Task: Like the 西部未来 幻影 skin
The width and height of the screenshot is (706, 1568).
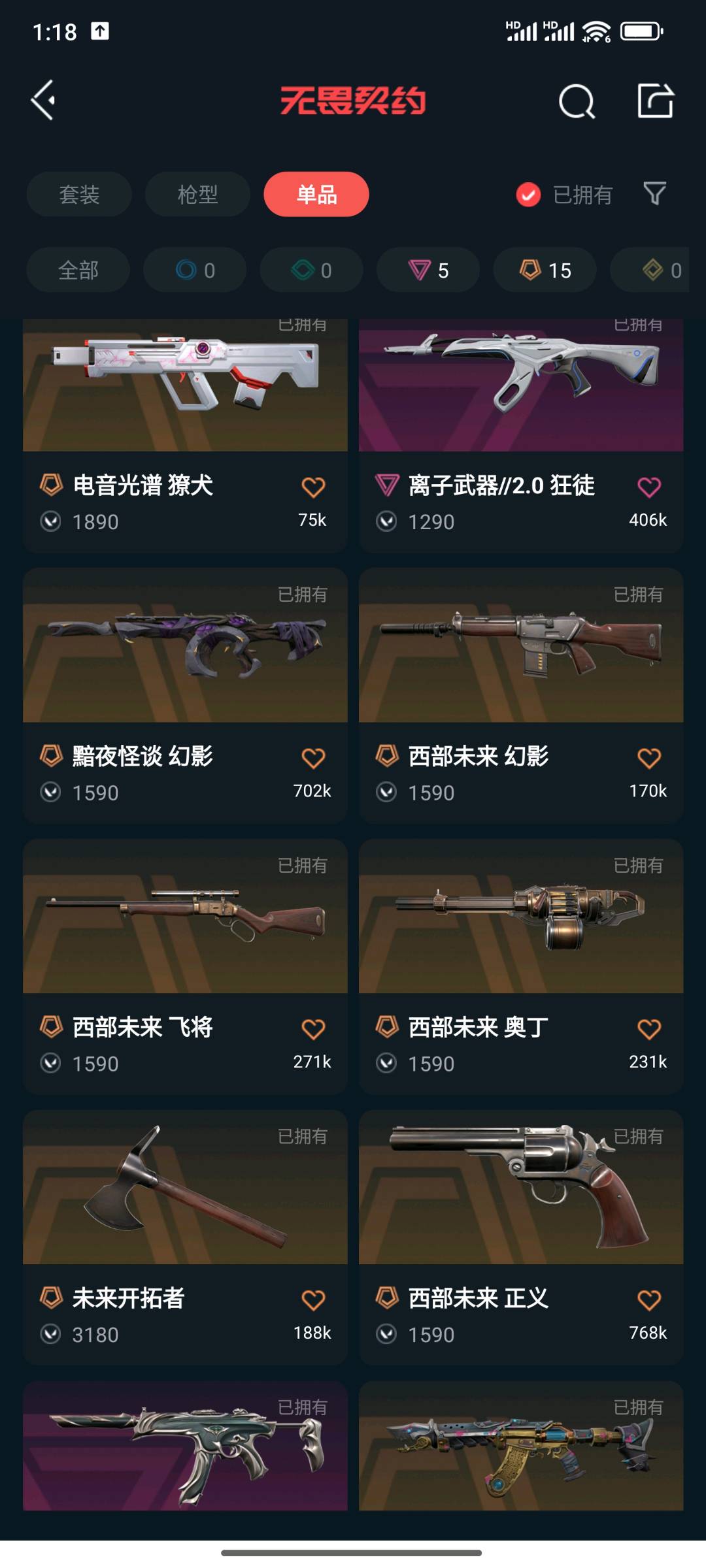Action: [x=648, y=758]
